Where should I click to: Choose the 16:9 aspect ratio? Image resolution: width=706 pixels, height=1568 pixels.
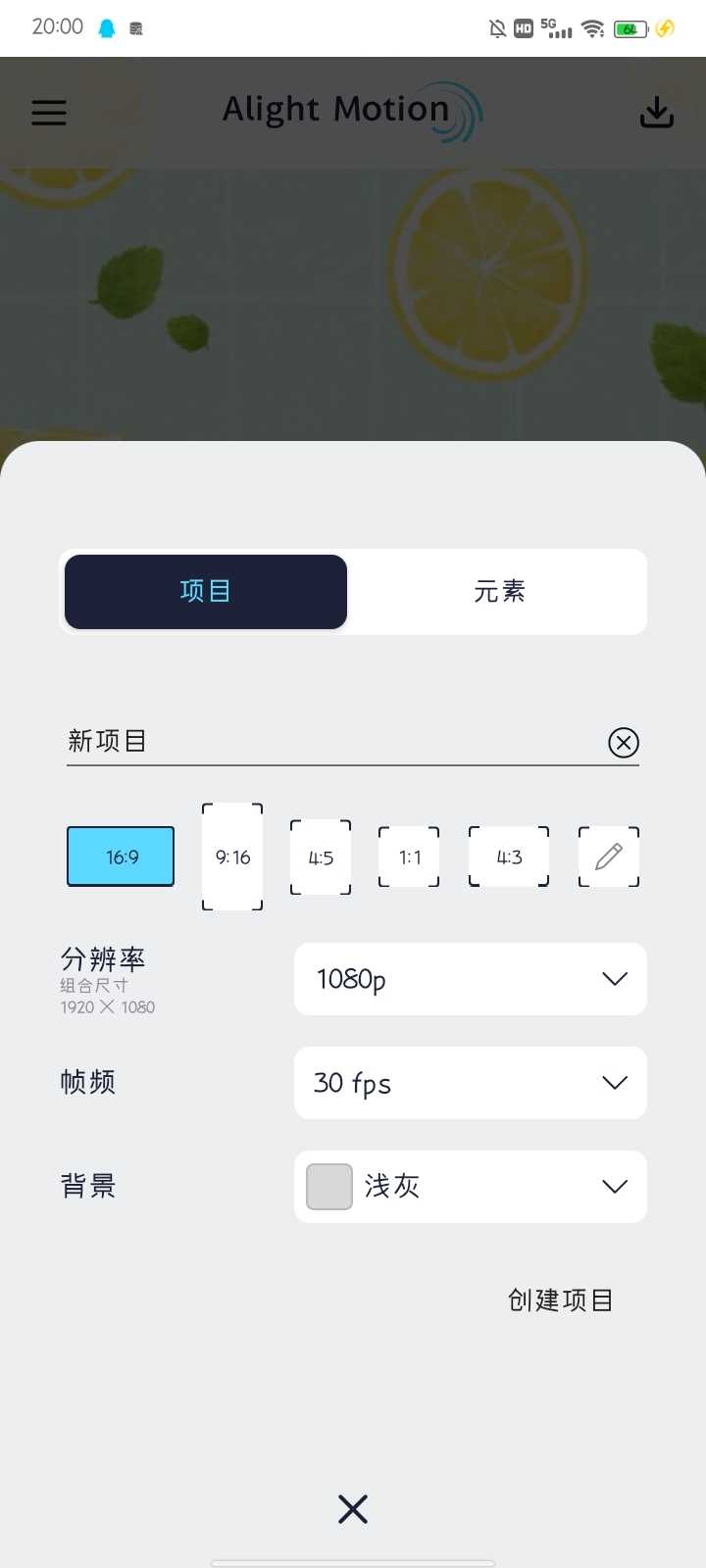tap(121, 857)
